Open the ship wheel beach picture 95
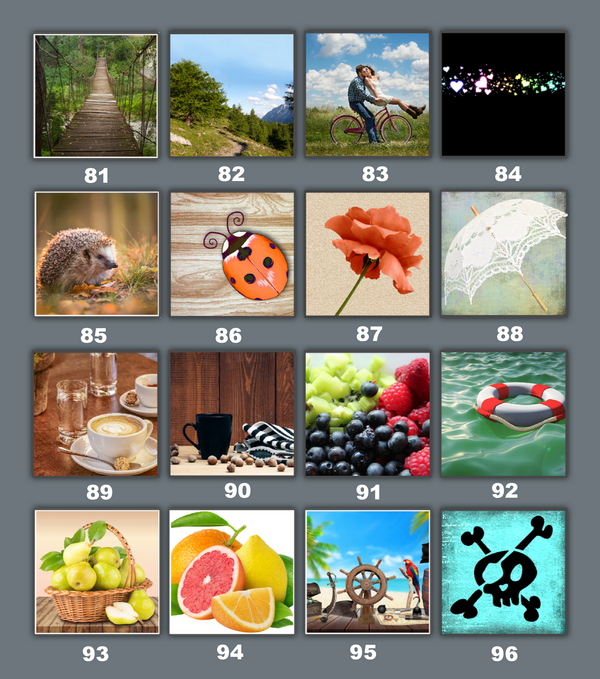 click(367, 572)
